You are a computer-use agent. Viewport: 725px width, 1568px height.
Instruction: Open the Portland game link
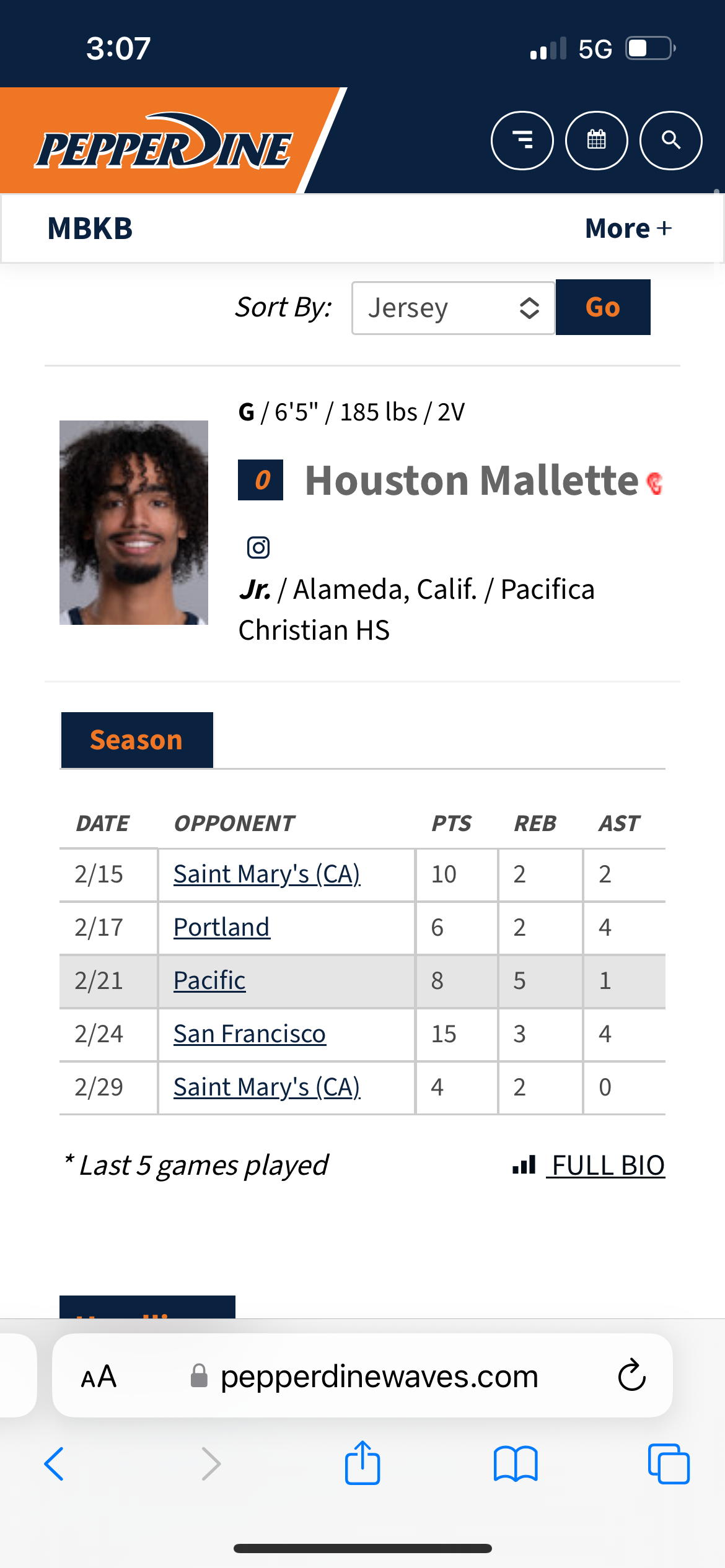point(221,927)
